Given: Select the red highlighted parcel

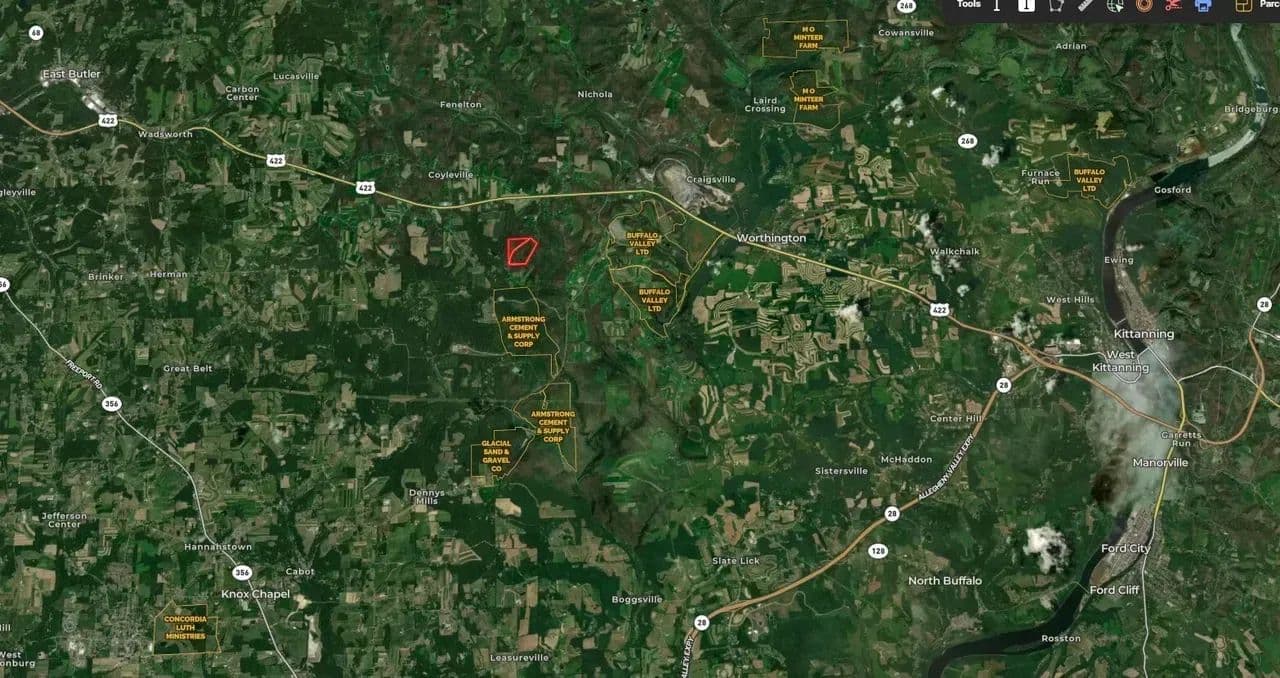Looking at the screenshot, I should point(520,252).
